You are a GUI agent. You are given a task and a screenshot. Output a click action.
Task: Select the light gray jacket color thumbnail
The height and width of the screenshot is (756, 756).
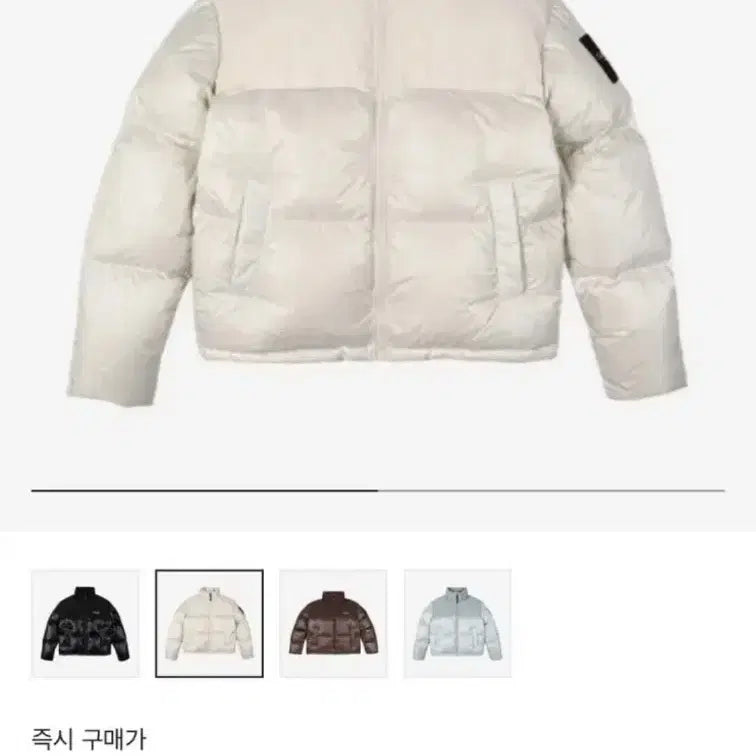(457, 623)
